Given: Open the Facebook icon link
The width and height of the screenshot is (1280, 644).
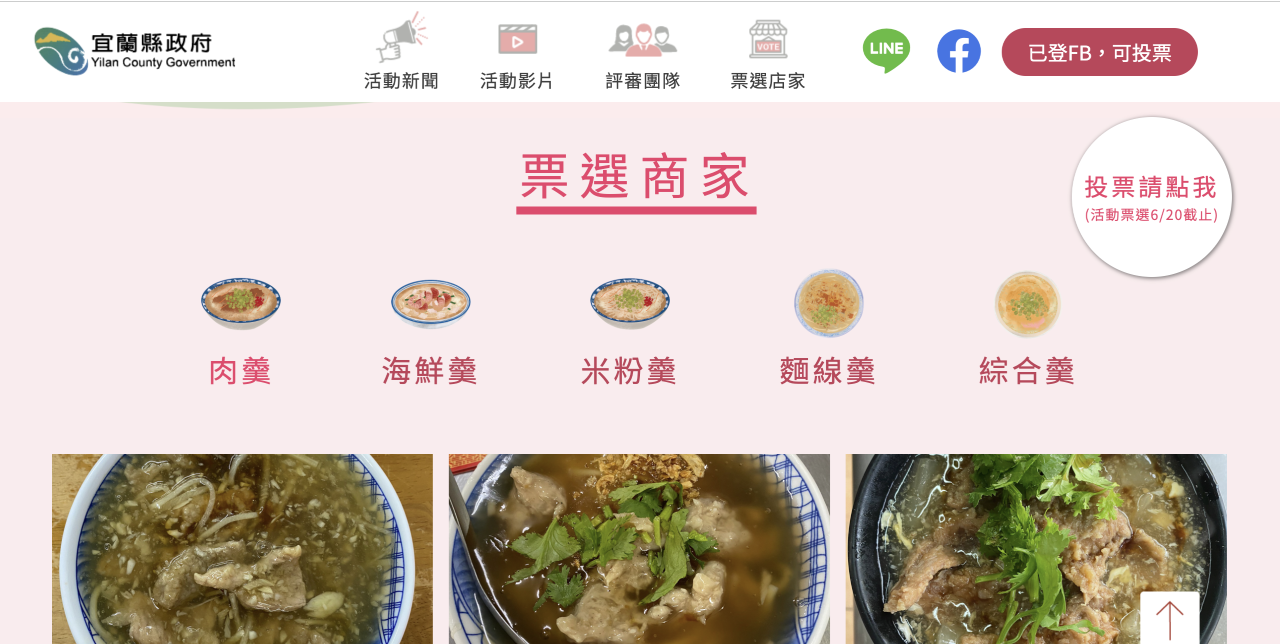Looking at the screenshot, I should [959, 51].
